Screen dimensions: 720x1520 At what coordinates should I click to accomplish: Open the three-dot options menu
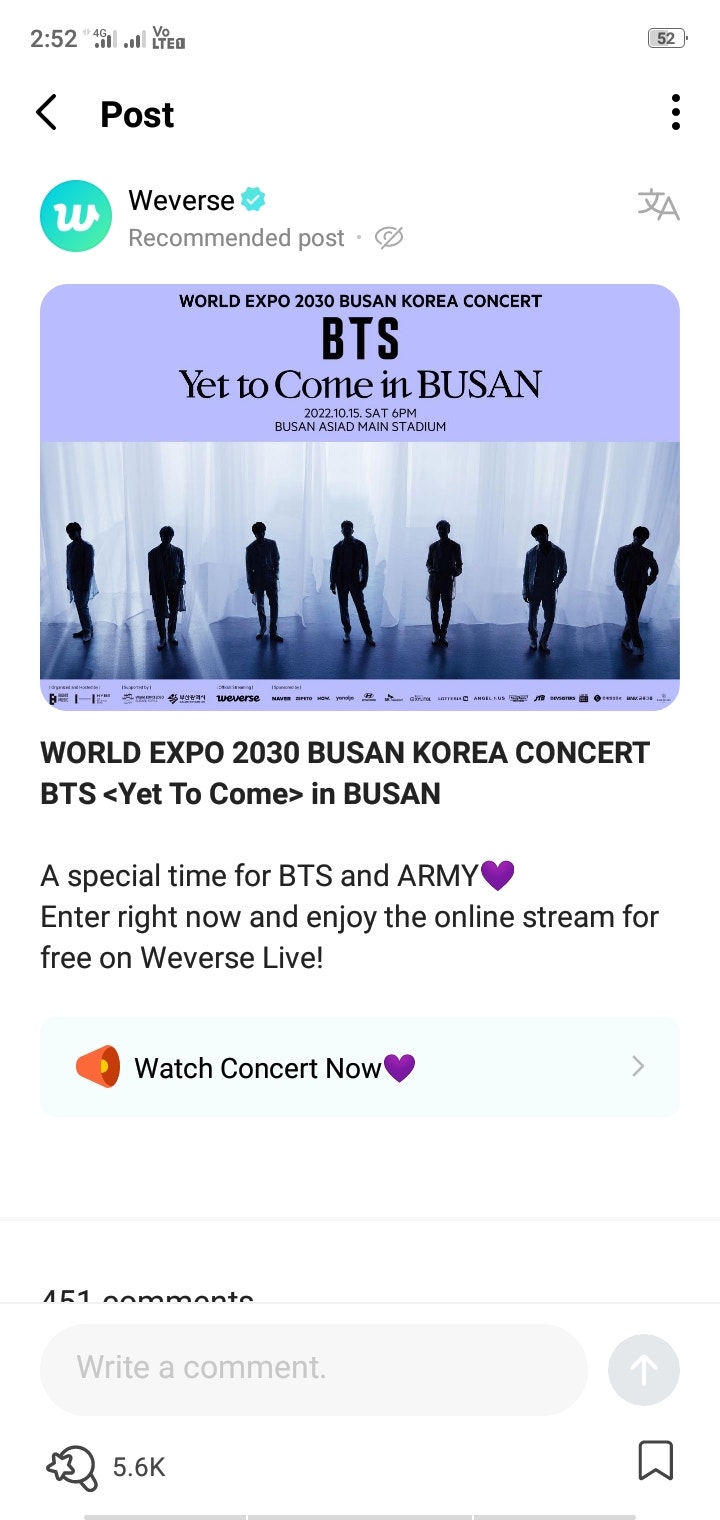pos(675,112)
